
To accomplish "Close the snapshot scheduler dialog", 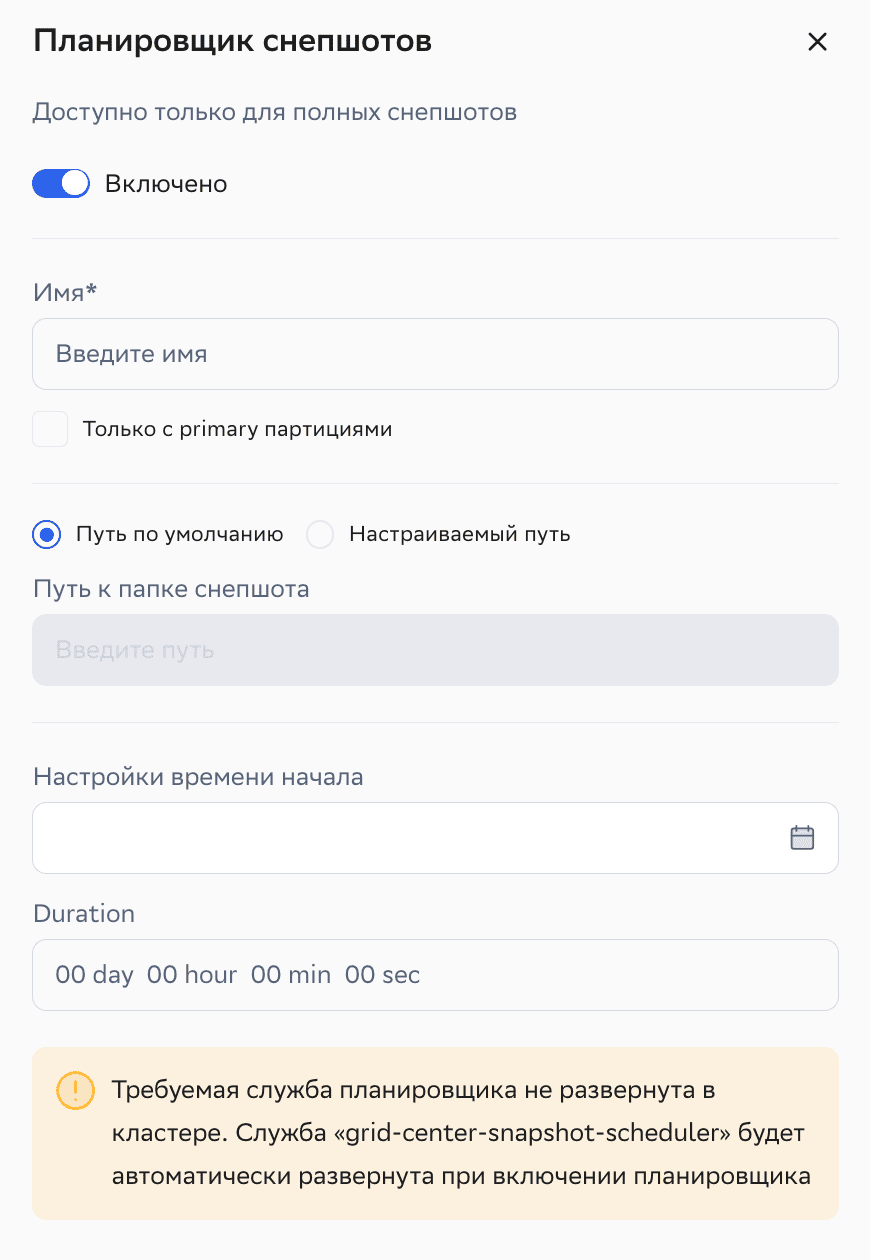I will click(x=817, y=42).
